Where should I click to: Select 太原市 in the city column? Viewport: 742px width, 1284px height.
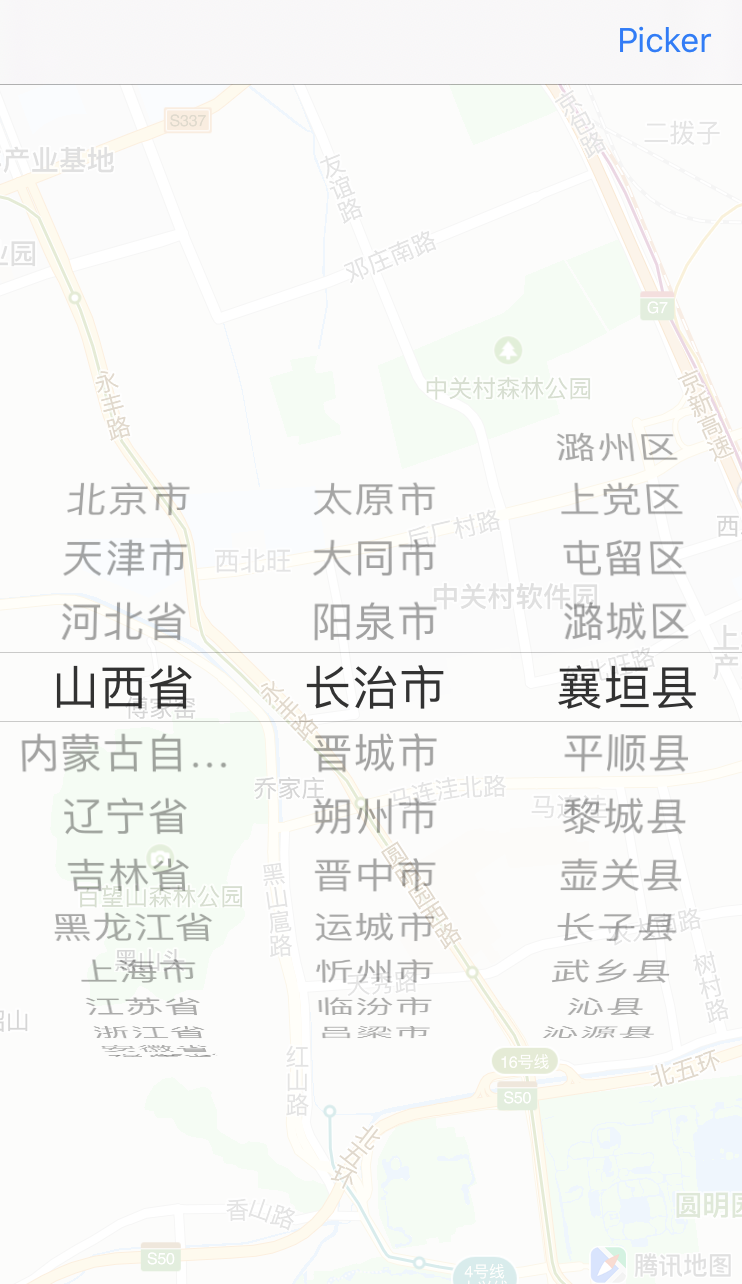click(x=374, y=500)
